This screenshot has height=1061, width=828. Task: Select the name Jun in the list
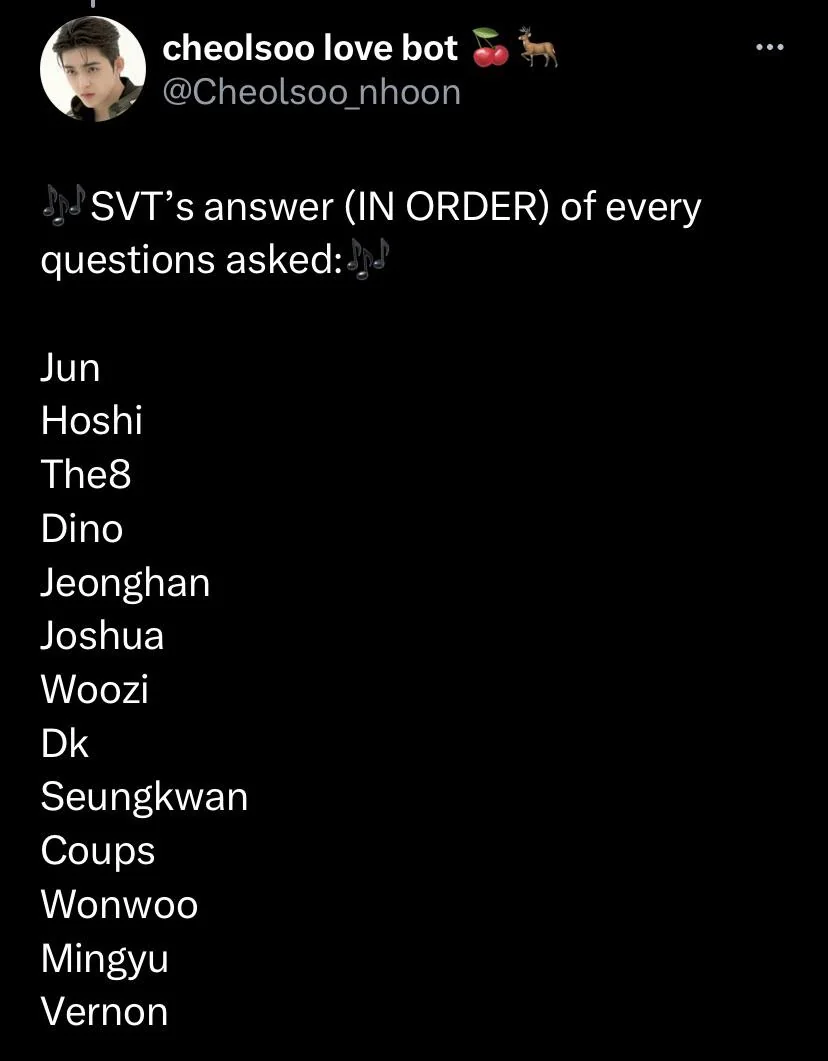pos(69,367)
